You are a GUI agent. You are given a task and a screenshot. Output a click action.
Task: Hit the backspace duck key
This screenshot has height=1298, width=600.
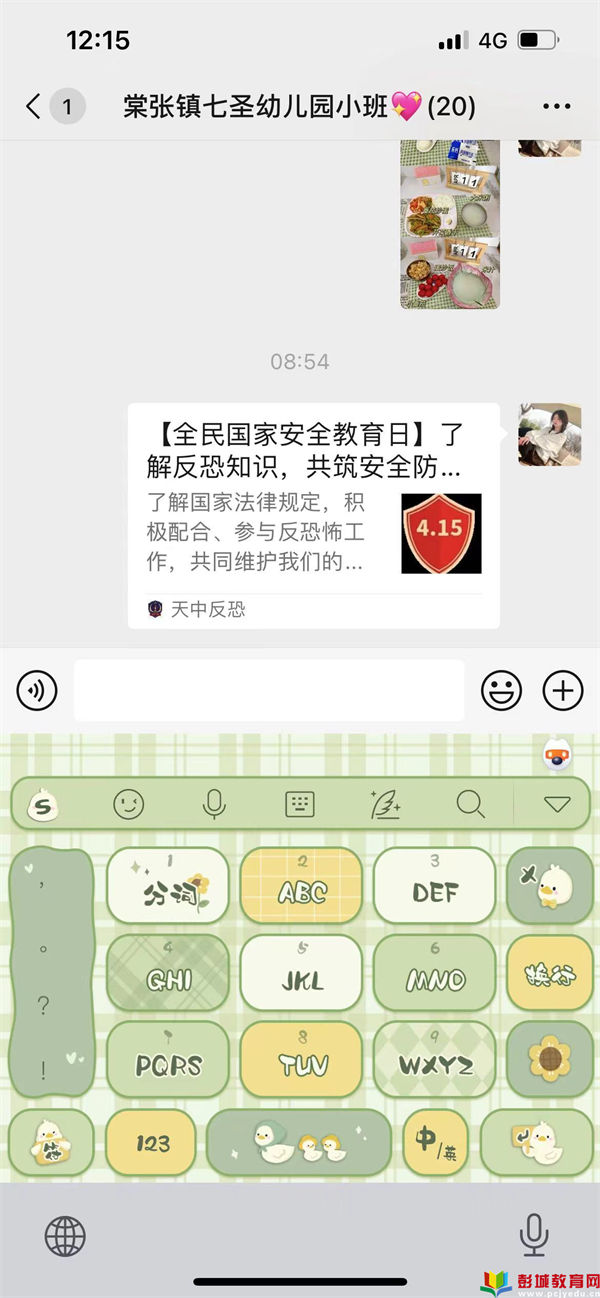click(x=549, y=886)
